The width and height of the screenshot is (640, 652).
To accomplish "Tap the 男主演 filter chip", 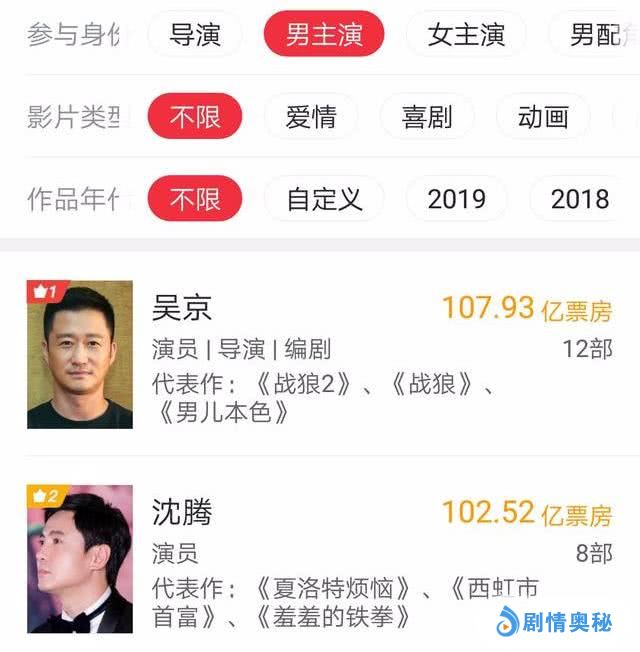I will pos(325,35).
